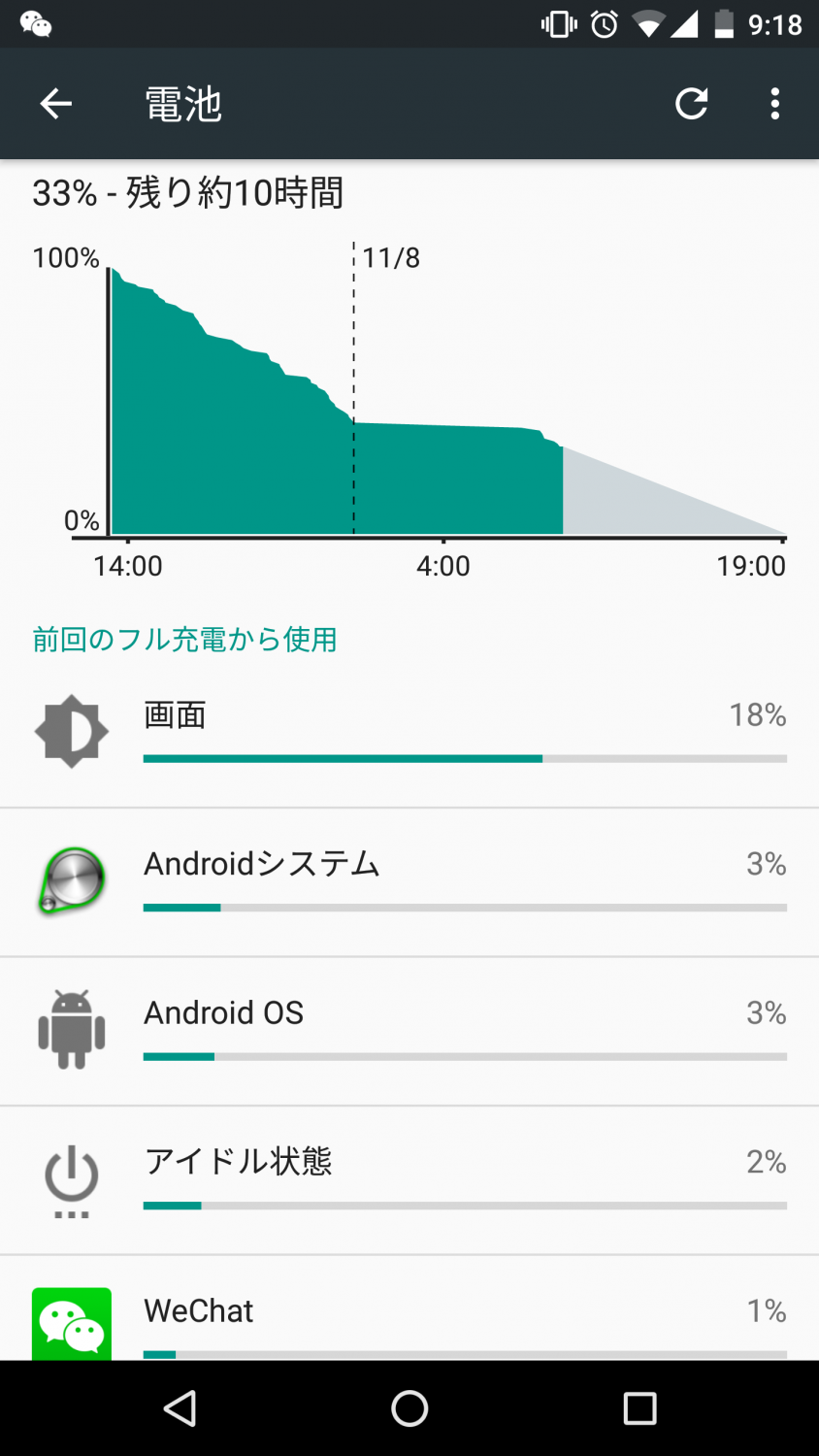Tap the system home button
Image resolution: width=819 pixels, height=1456 pixels.
pos(409,1408)
